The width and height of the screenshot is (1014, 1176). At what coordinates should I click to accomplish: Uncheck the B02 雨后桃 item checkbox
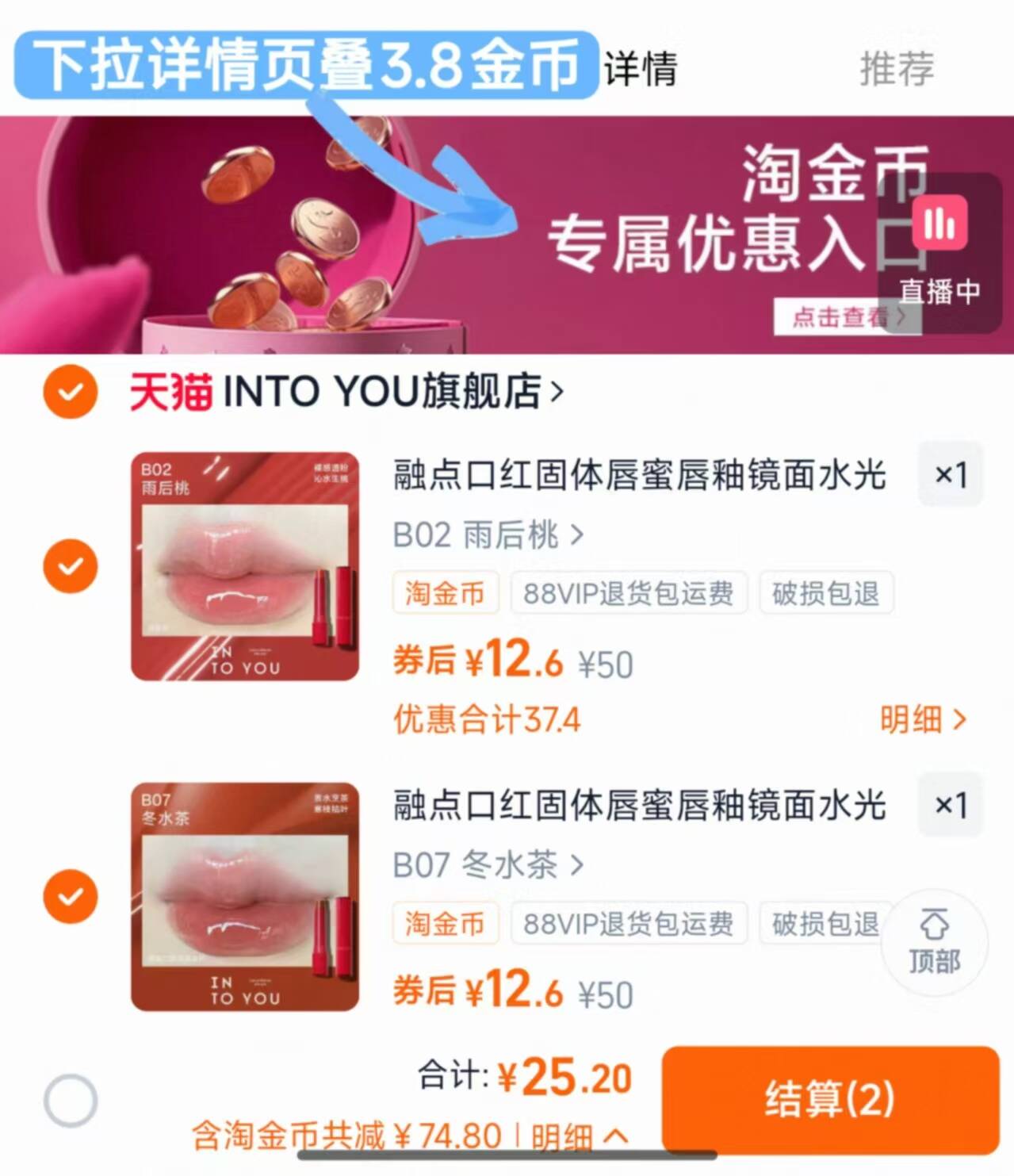tap(70, 565)
